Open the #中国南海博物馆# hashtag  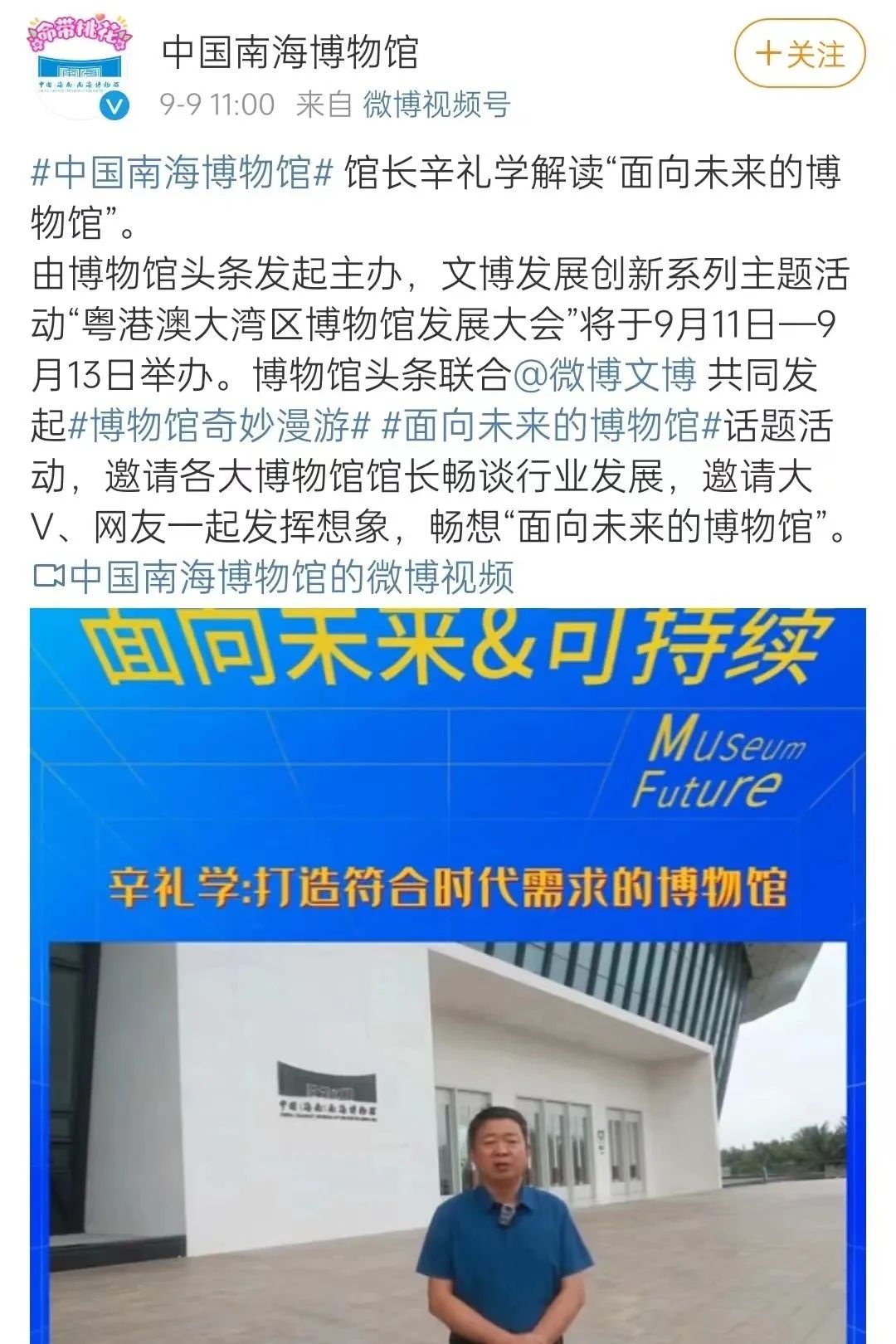pos(182,173)
